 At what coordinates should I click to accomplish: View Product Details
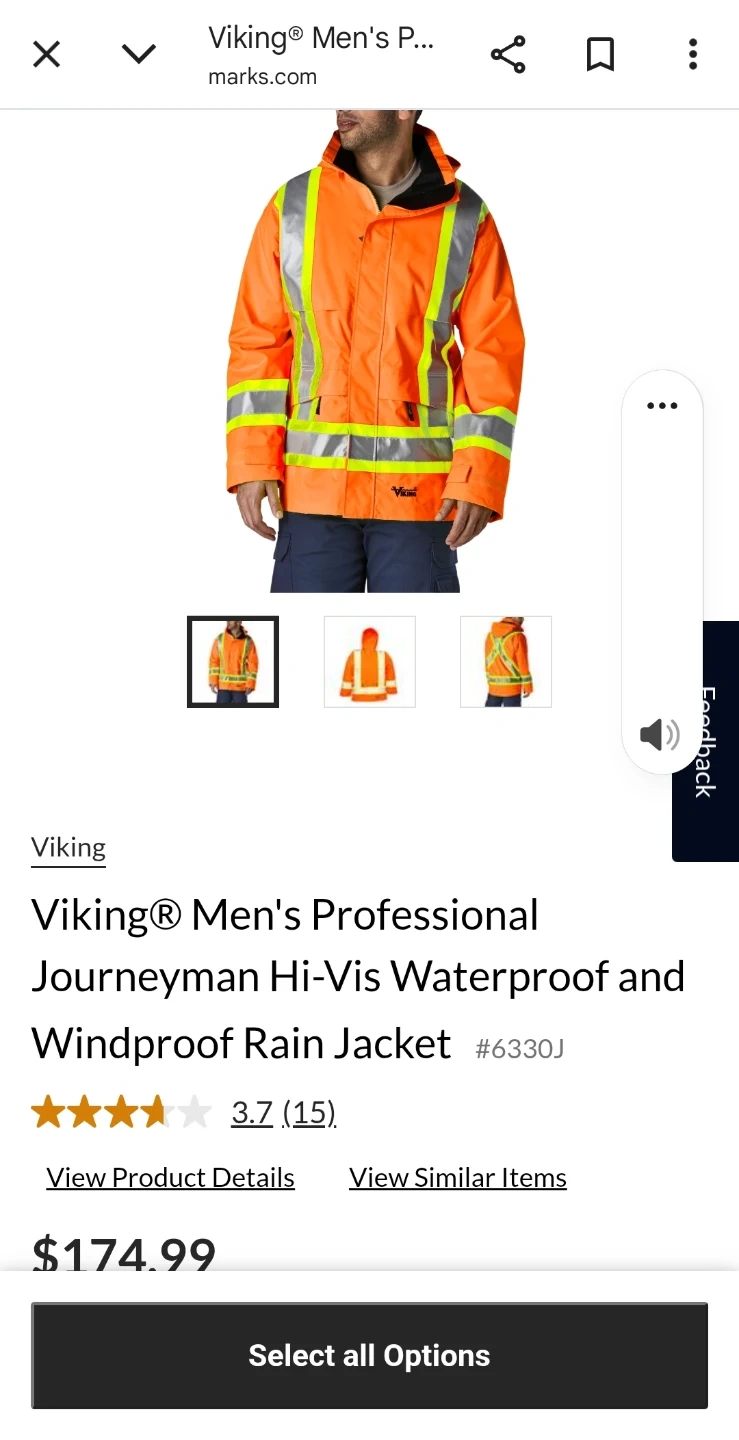click(x=170, y=1178)
